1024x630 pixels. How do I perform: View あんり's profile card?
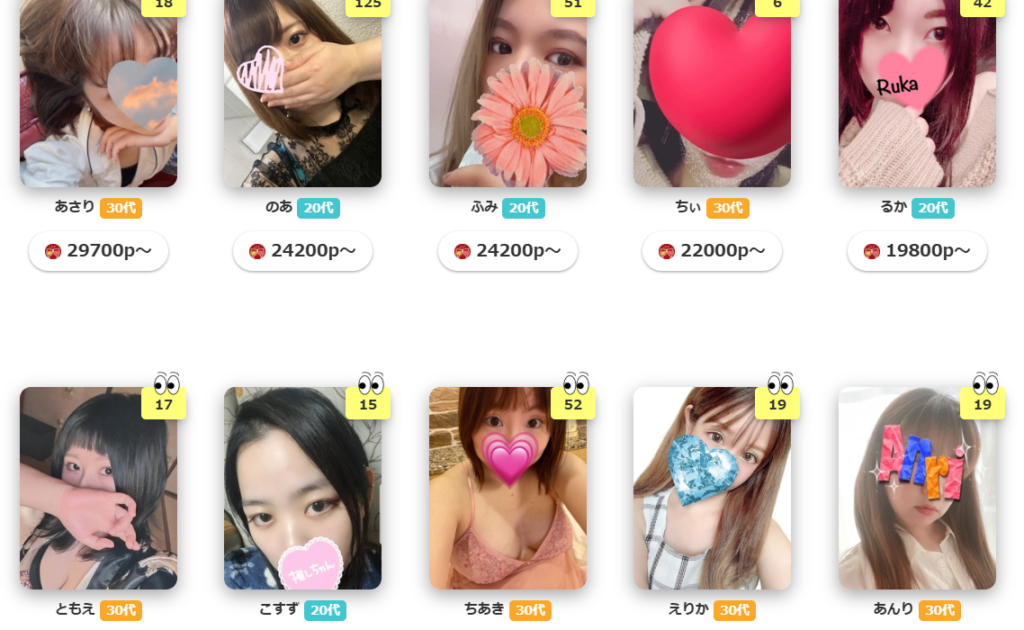(x=916, y=488)
